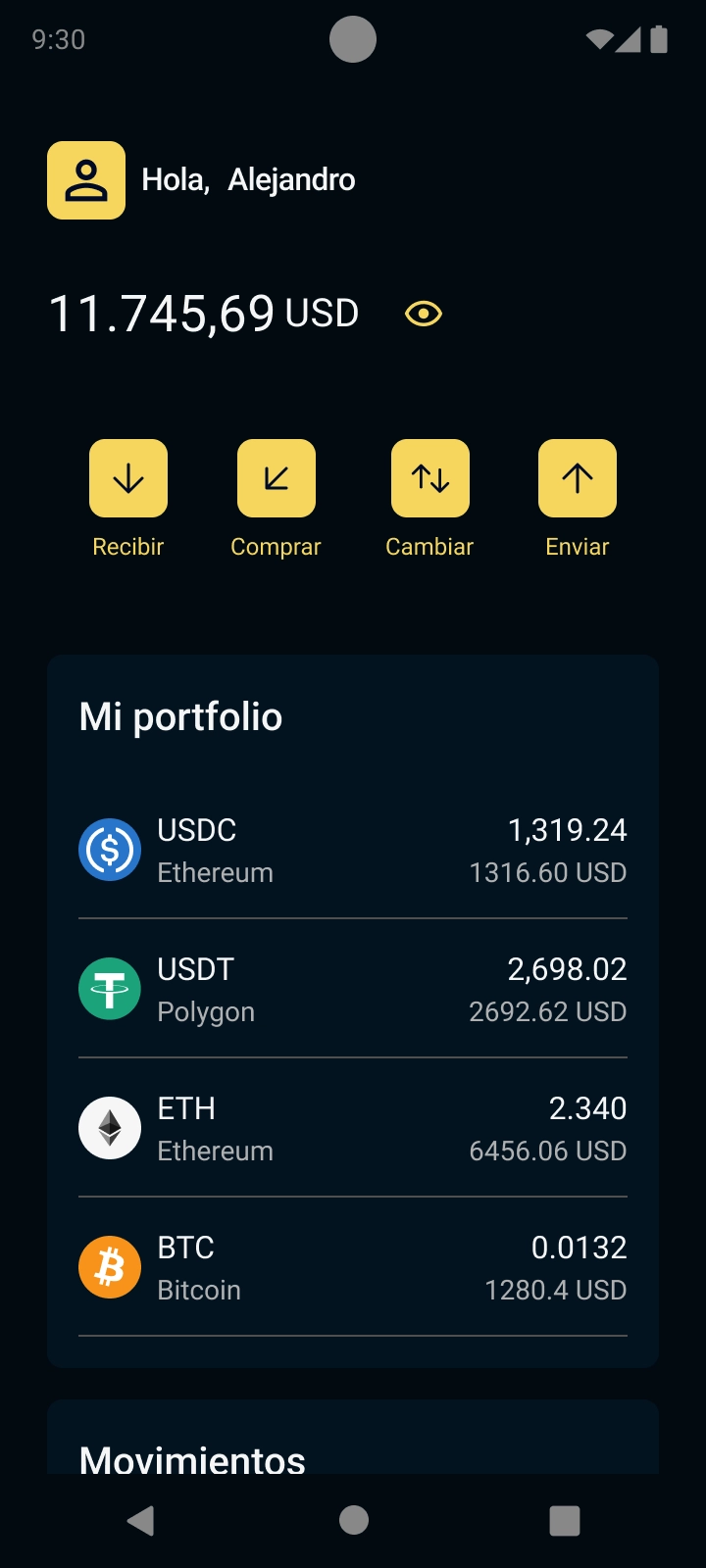Select Cambiar to swap assets

pos(430,479)
